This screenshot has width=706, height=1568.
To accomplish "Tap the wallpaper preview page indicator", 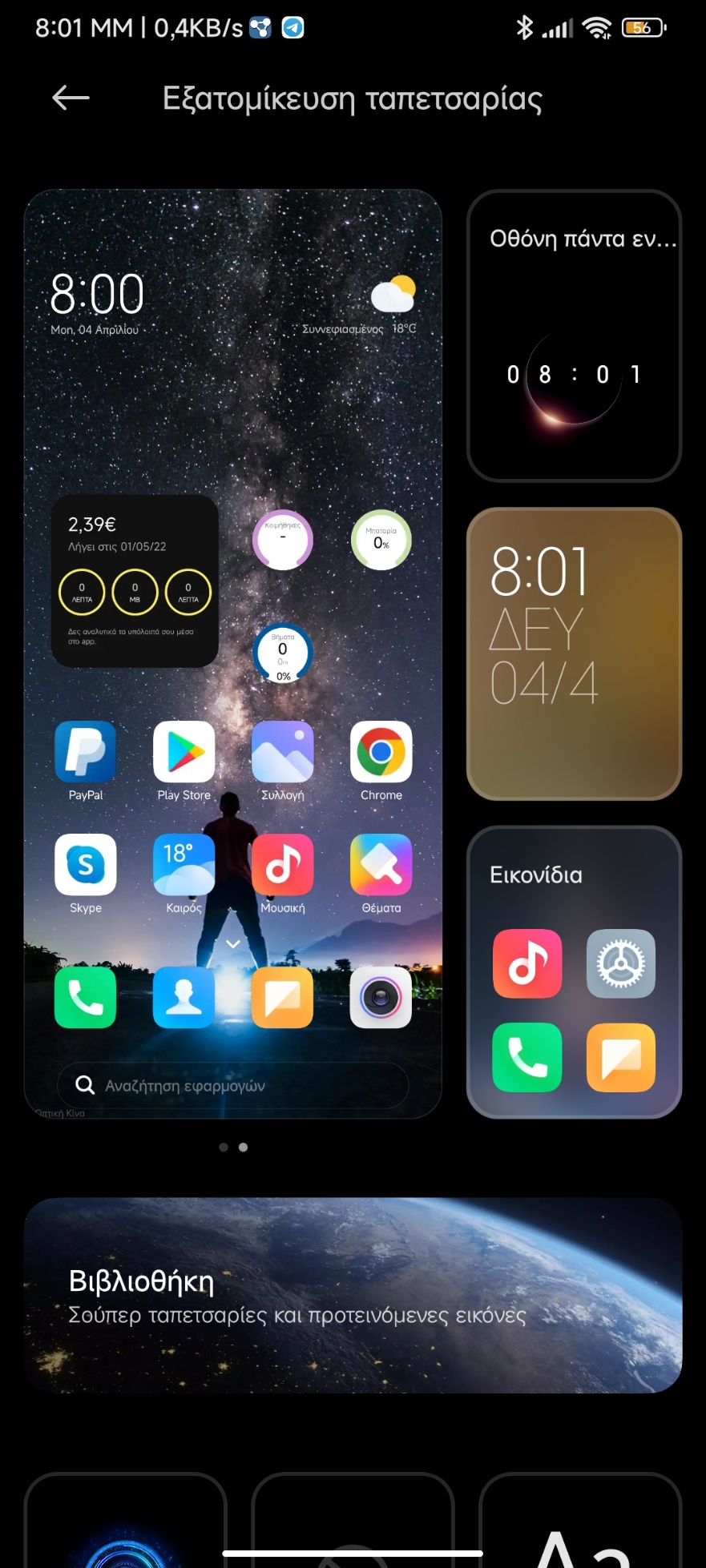I will coord(233,1148).
